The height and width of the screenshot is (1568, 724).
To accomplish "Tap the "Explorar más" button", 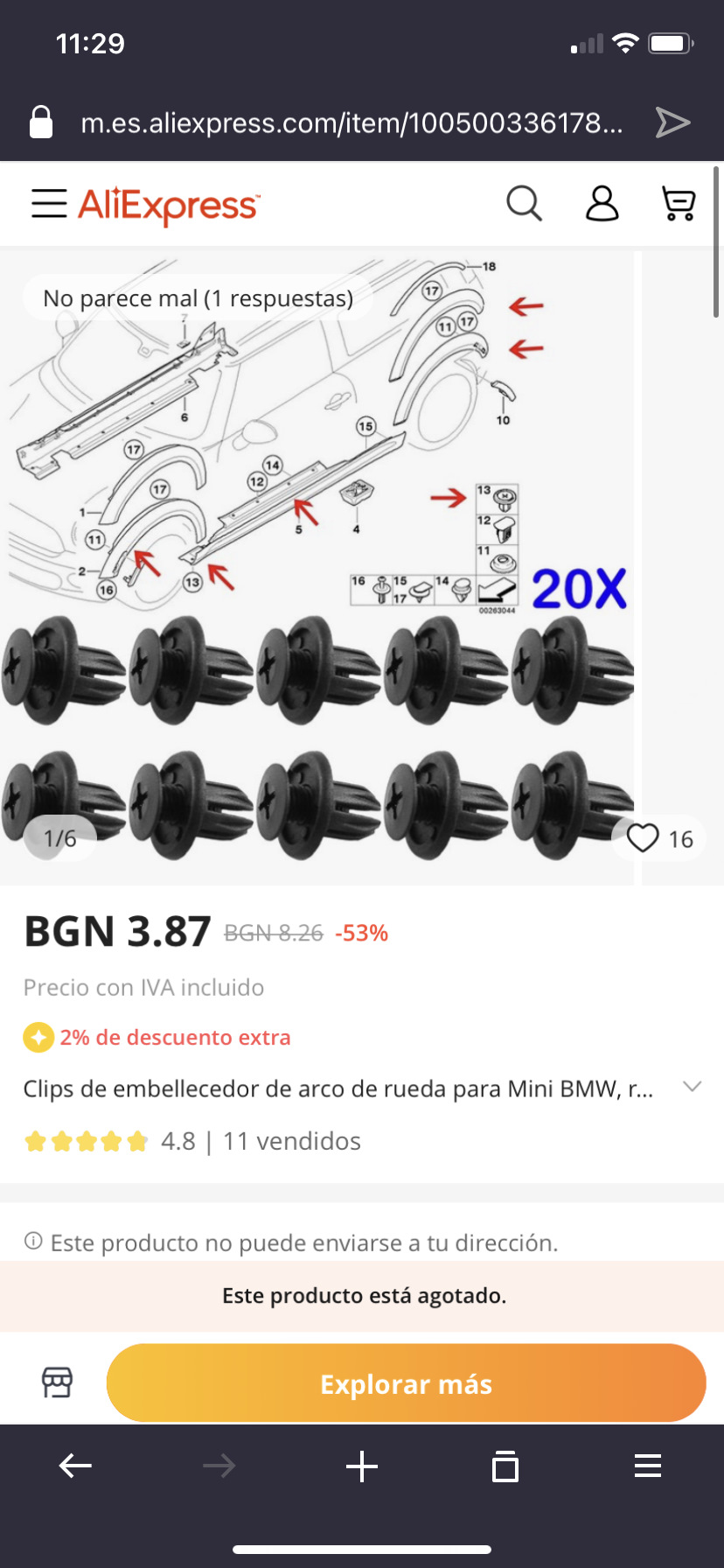I will coord(406,1383).
